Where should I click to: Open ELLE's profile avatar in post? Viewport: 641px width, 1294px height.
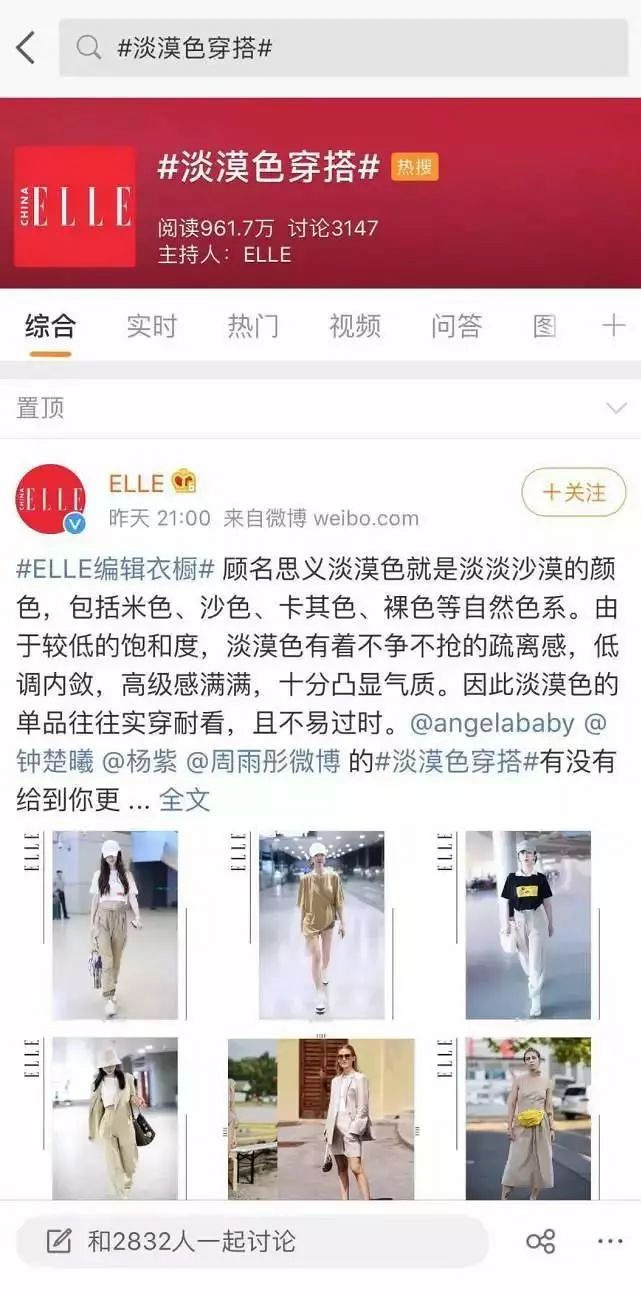click(x=50, y=499)
